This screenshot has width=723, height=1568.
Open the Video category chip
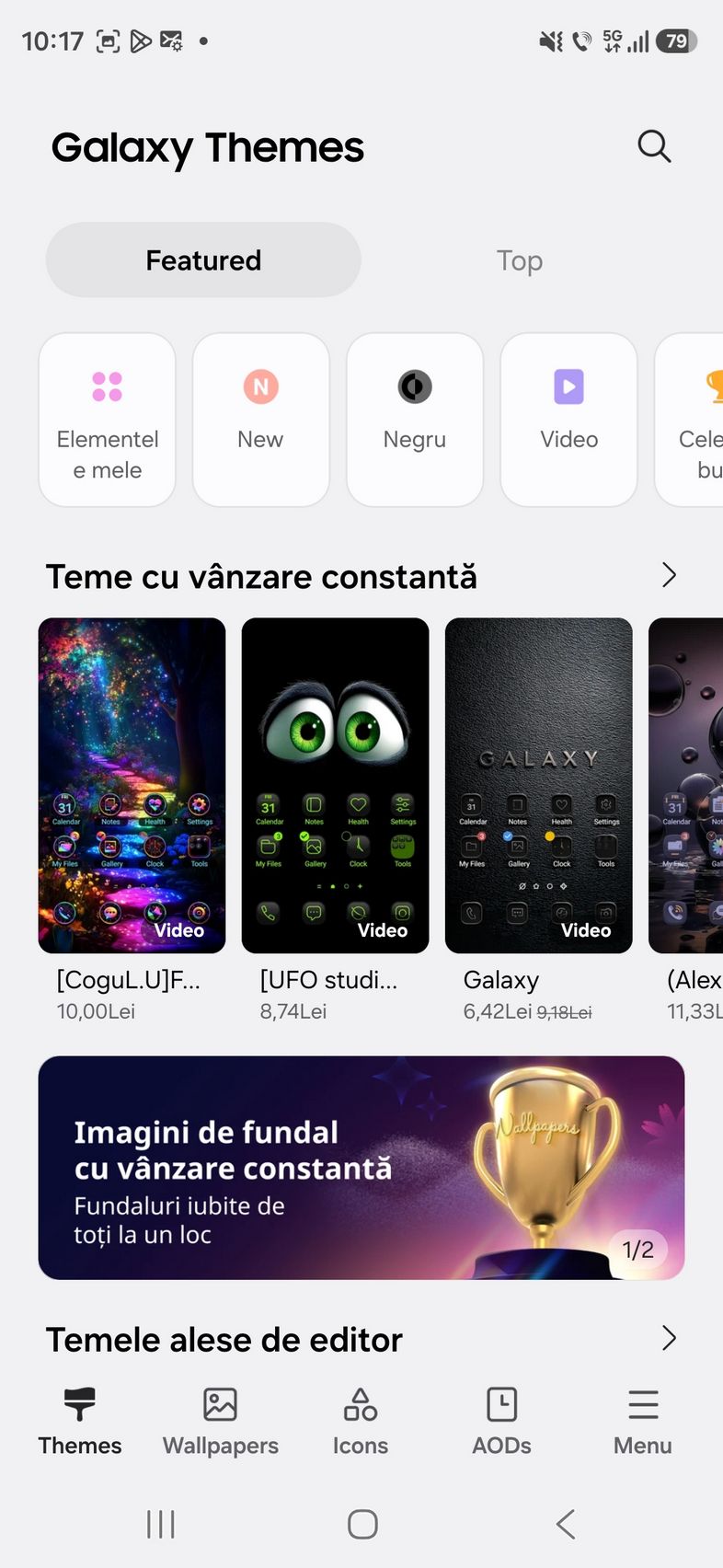tap(568, 420)
